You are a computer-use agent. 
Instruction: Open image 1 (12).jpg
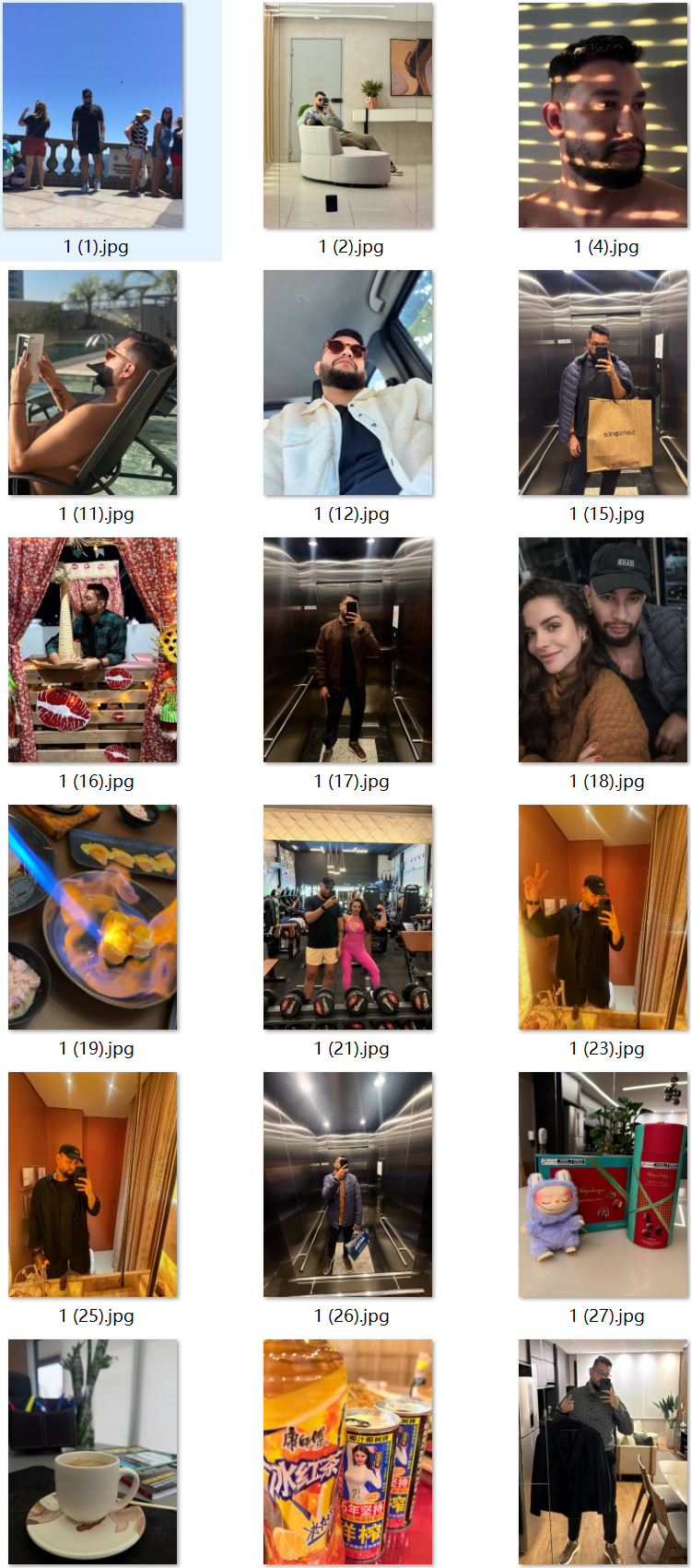click(x=348, y=383)
